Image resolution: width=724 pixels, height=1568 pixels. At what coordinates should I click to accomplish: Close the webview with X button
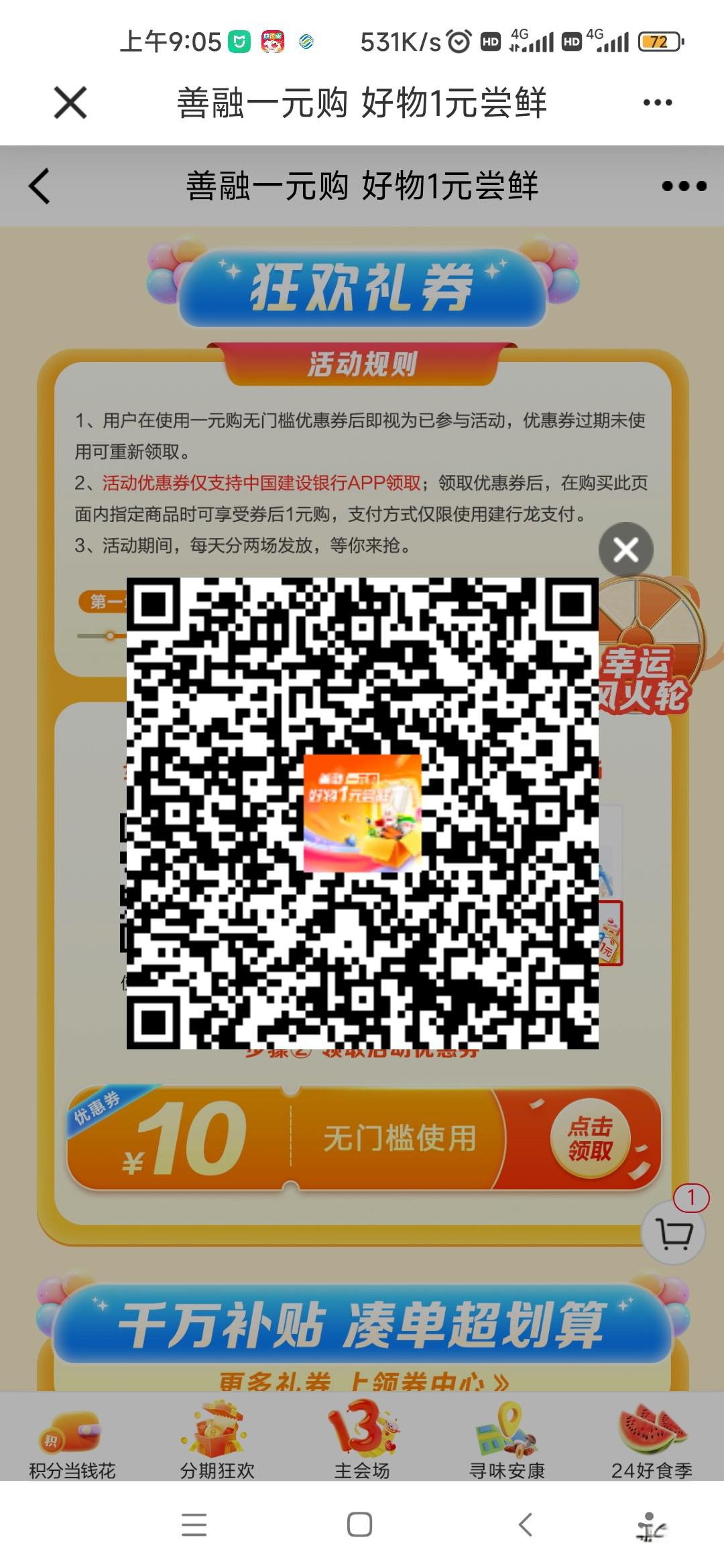[x=70, y=103]
